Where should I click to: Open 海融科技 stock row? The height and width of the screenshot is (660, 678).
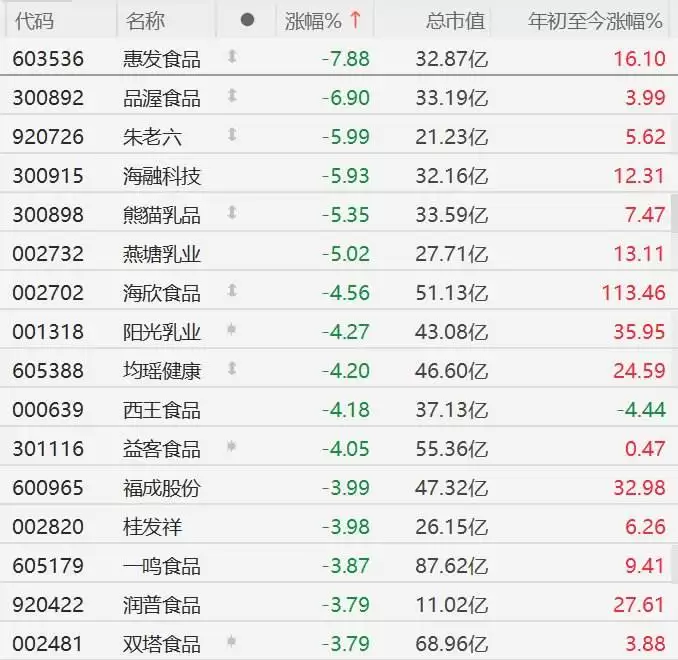pos(161,176)
